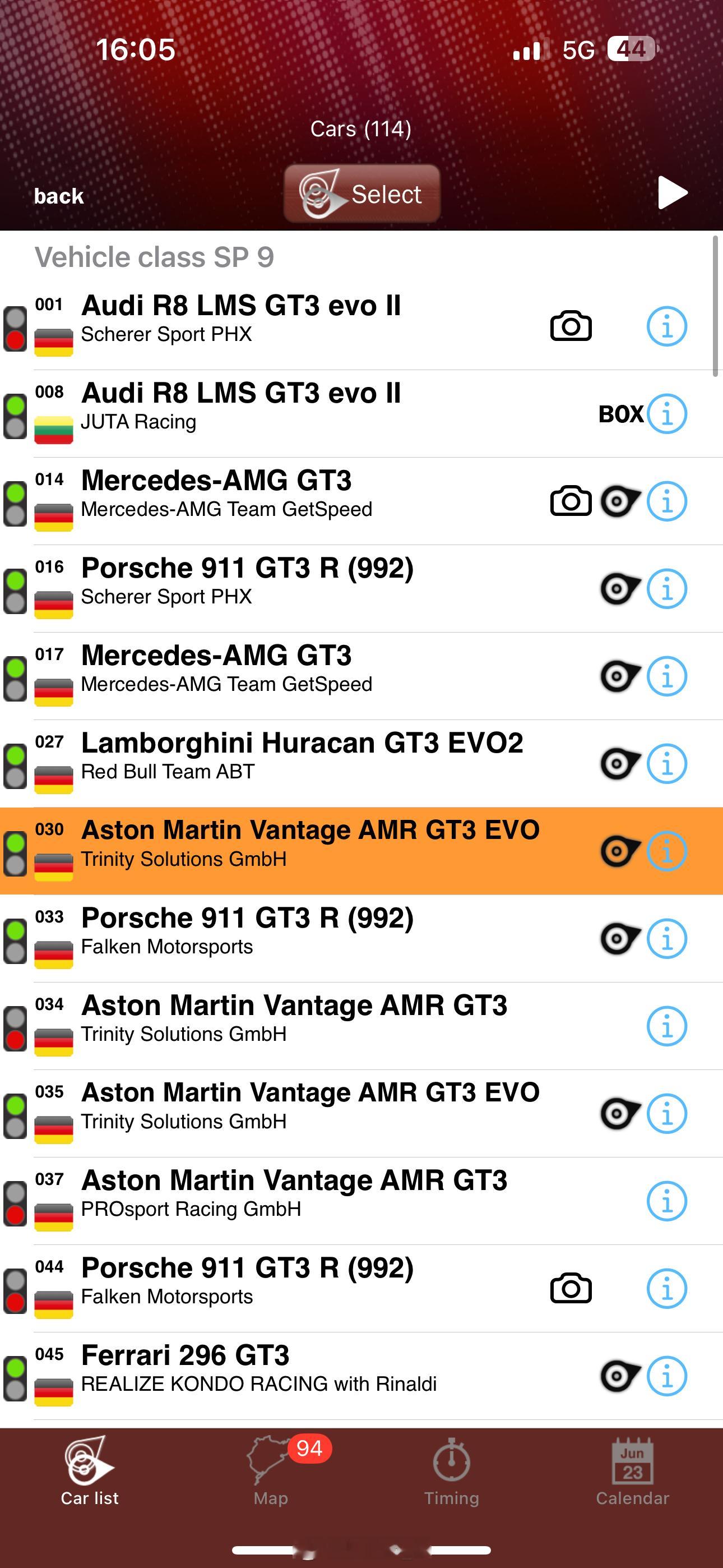Track car 035 Aston Martin with the locator icon

click(620, 1114)
